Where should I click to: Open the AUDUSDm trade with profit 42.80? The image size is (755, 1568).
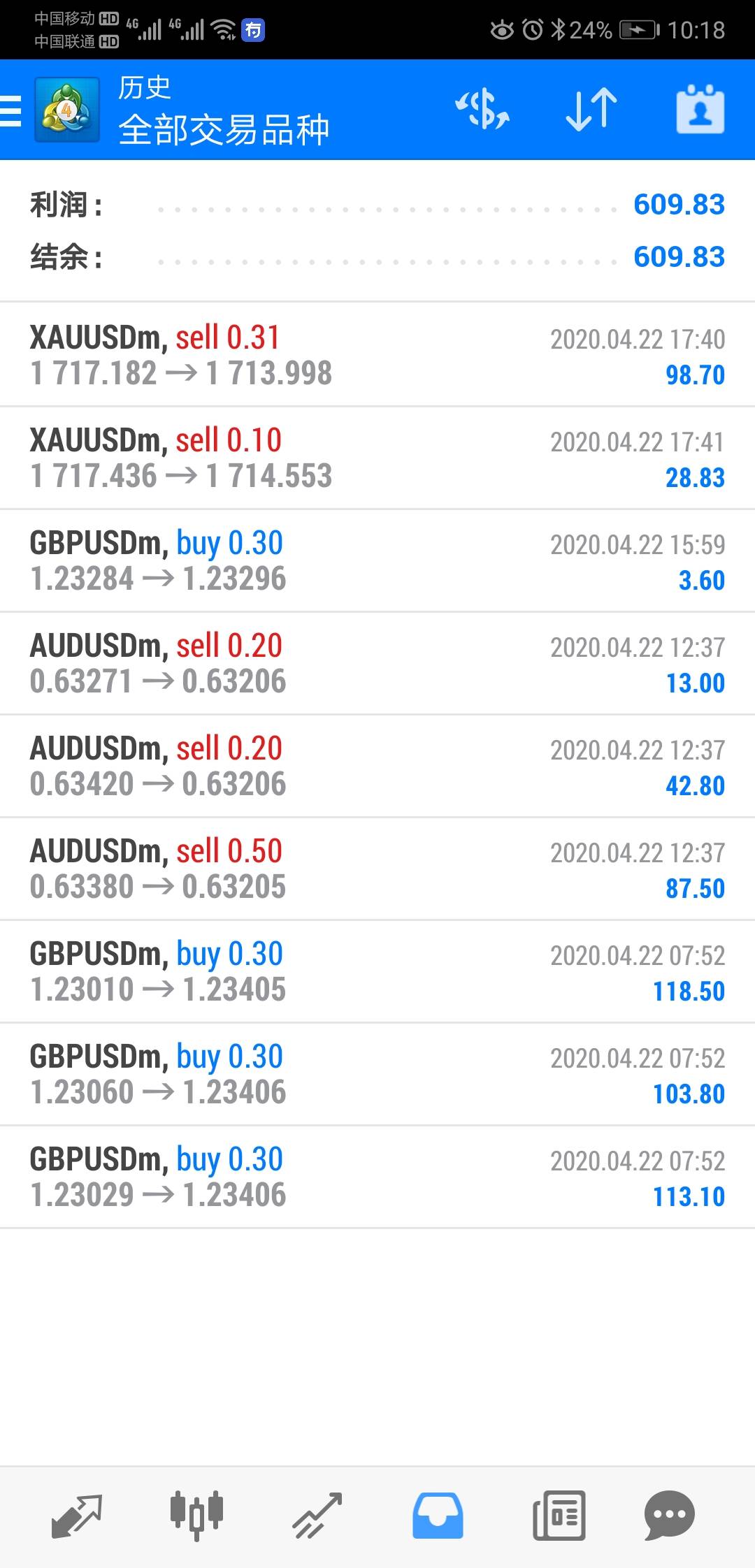(377, 766)
